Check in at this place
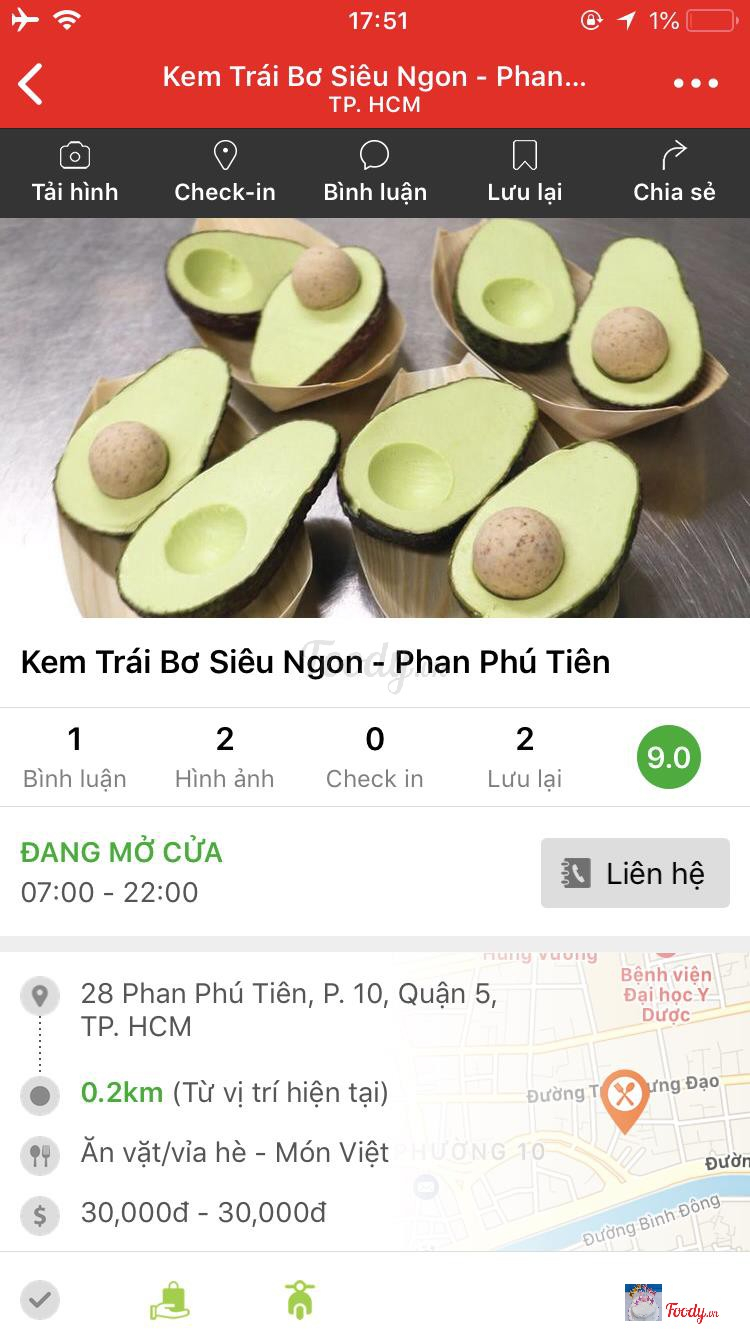The width and height of the screenshot is (750, 1334). [225, 172]
